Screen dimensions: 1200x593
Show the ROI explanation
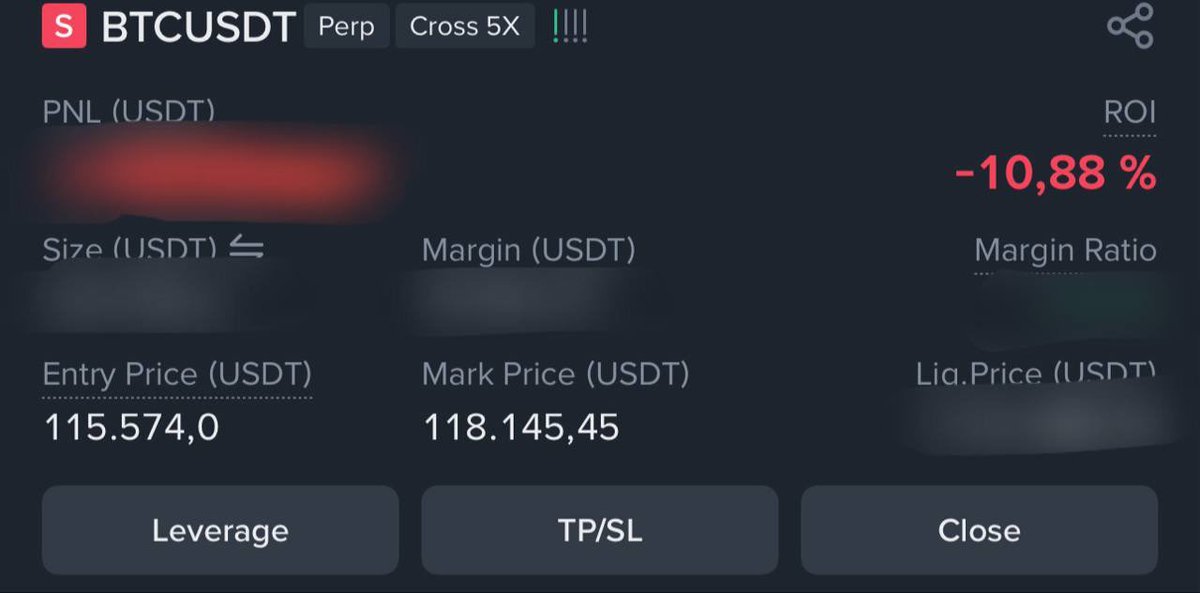point(1130,113)
